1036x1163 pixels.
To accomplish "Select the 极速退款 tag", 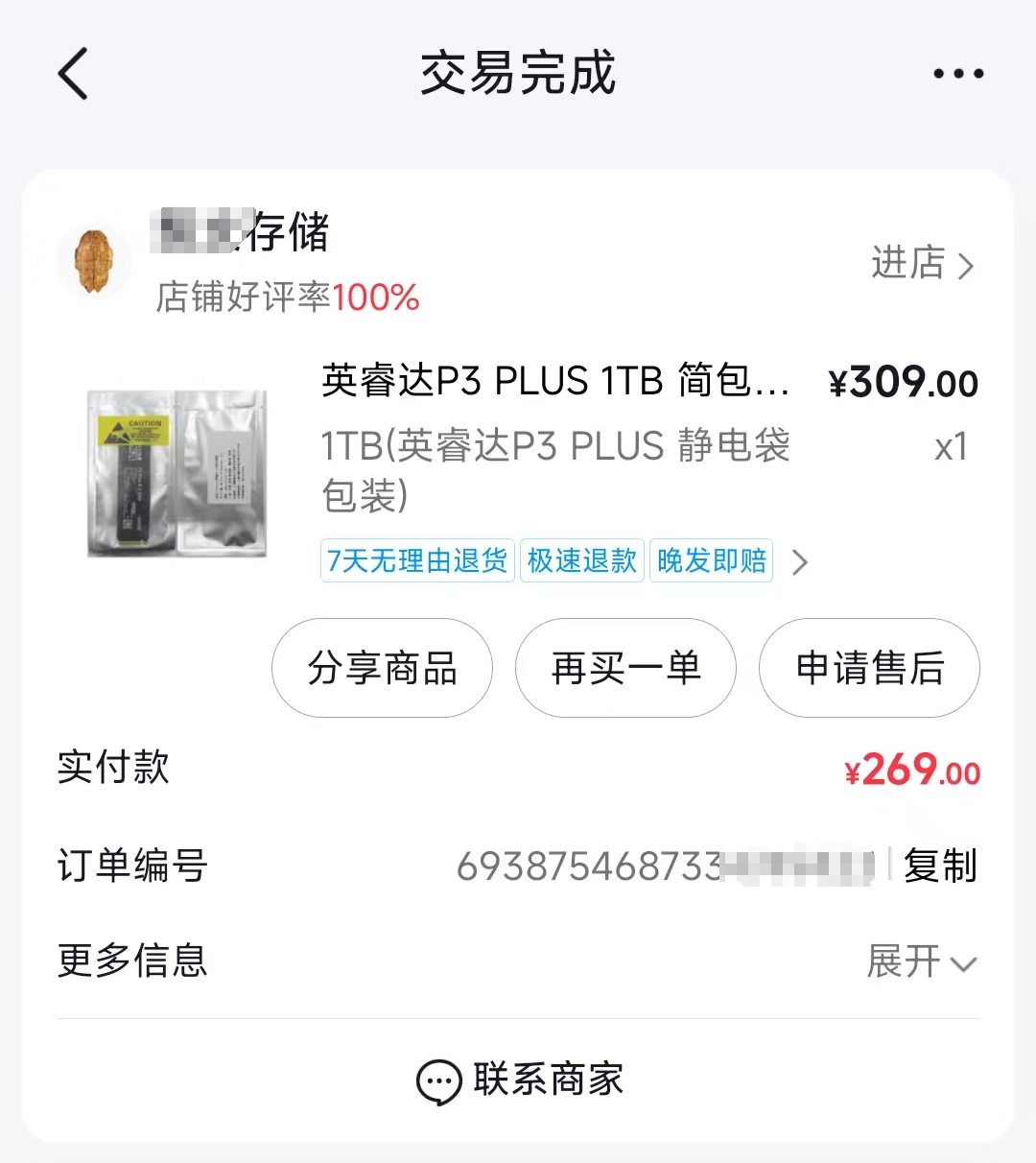I will click(581, 560).
